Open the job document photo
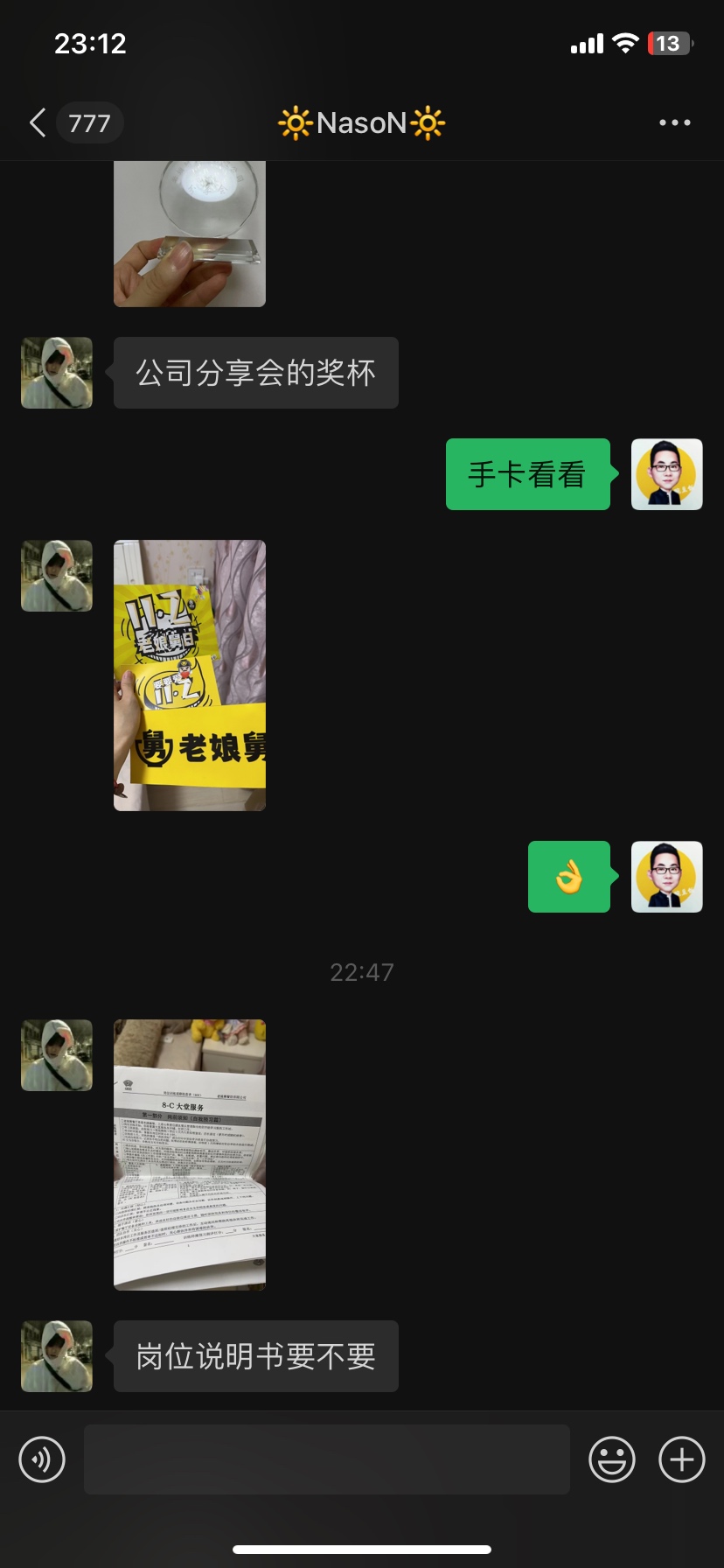 point(190,1155)
